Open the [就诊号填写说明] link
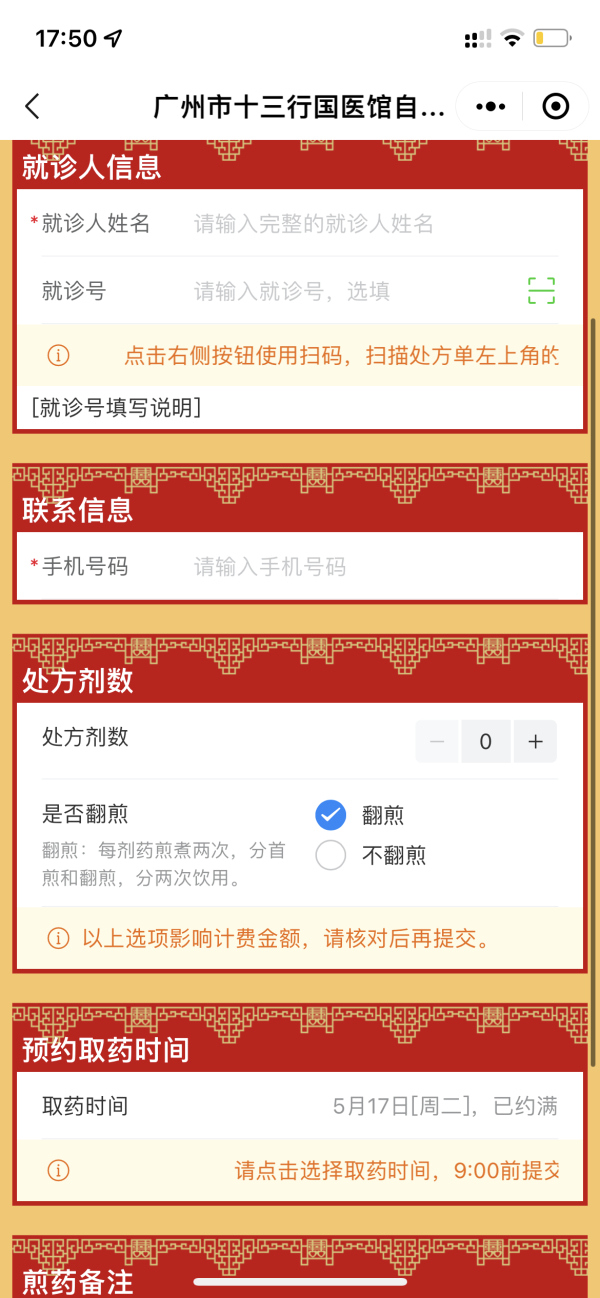This screenshot has width=600, height=1298. pyautogui.click(x=117, y=407)
